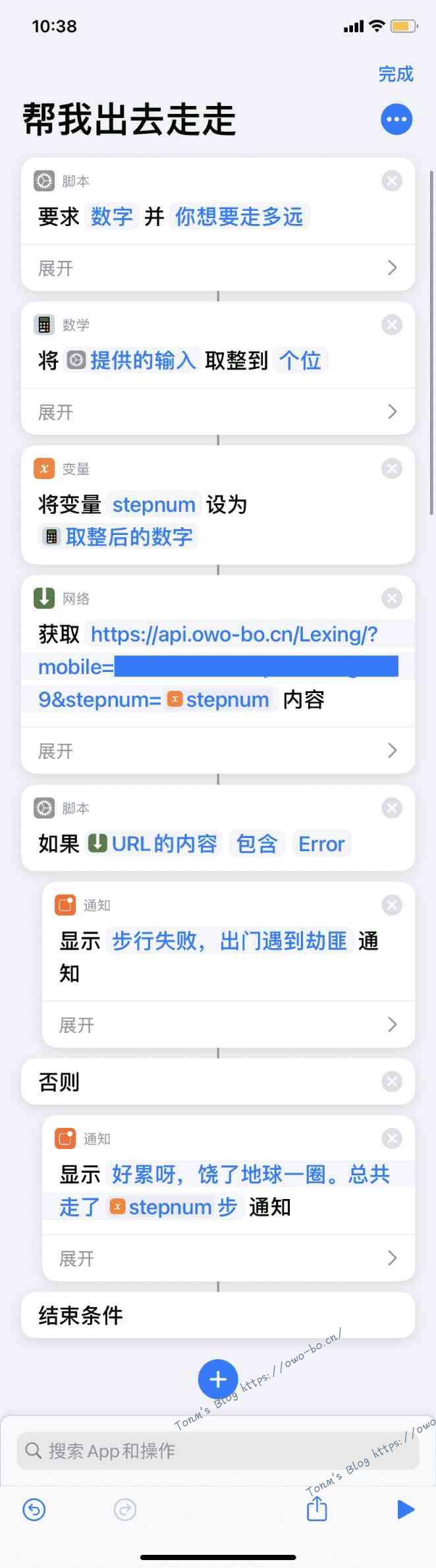The height and width of the screenshot is (1568, 436).
Task: Change the 包含 condition
Action: point(256,844)
